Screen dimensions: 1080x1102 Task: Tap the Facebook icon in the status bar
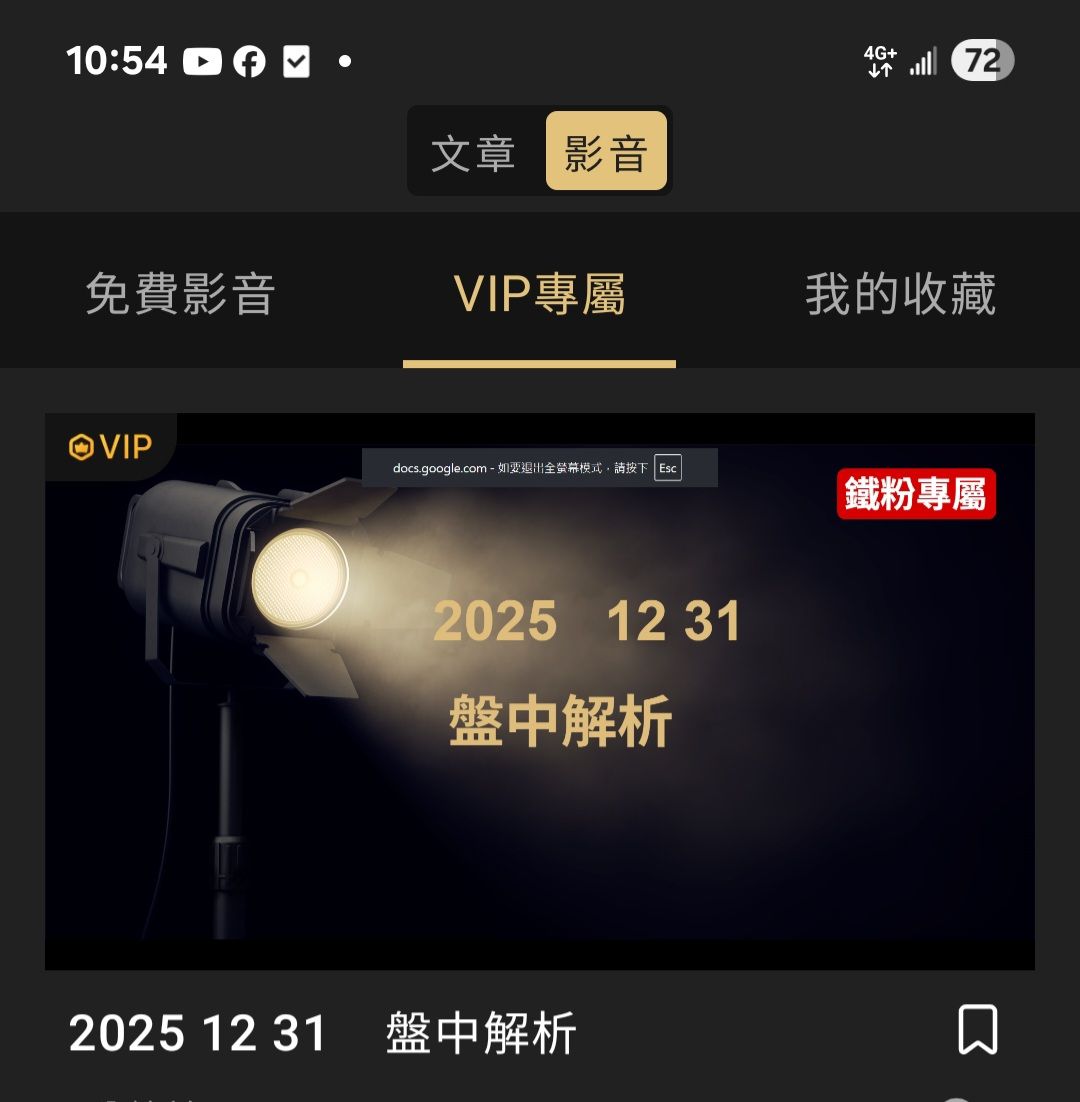(x=249, y=60)
